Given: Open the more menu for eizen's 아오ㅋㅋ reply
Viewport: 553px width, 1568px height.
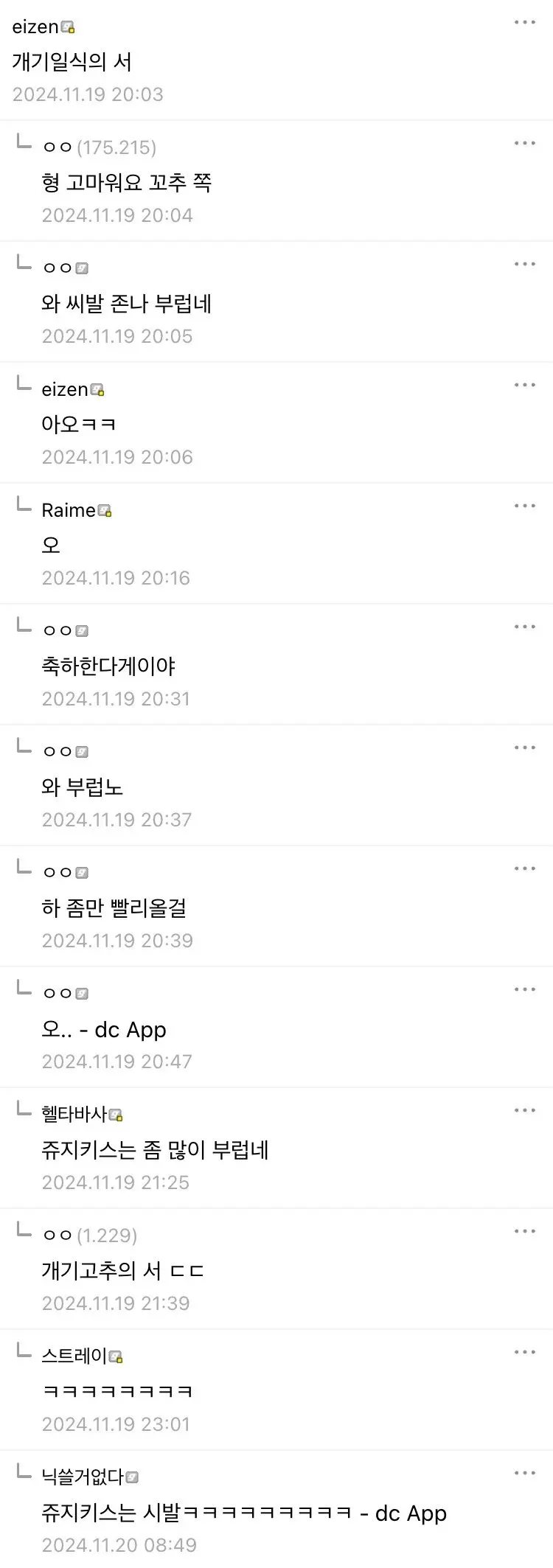Looking at the screenshot, I should point(524,386).
